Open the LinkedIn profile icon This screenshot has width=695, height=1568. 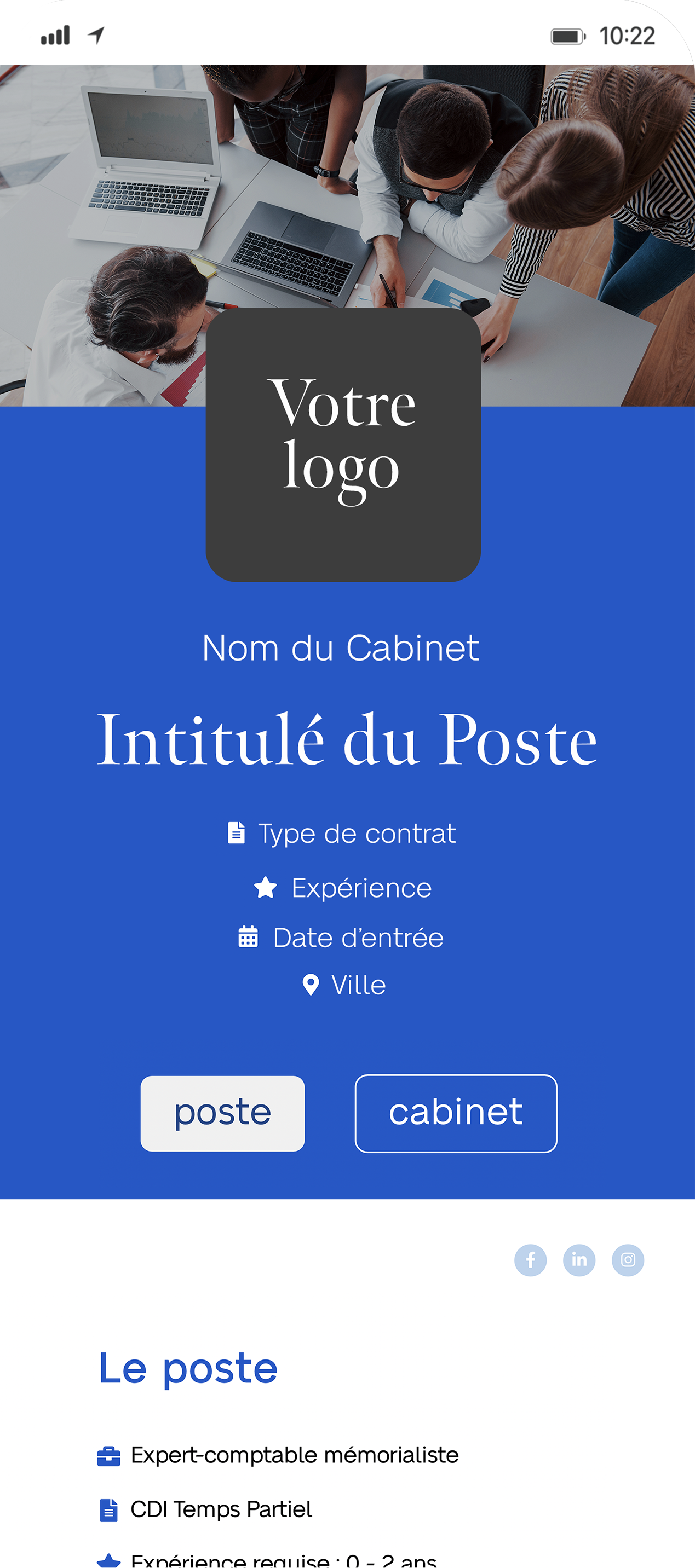(x=579, y=1260)
